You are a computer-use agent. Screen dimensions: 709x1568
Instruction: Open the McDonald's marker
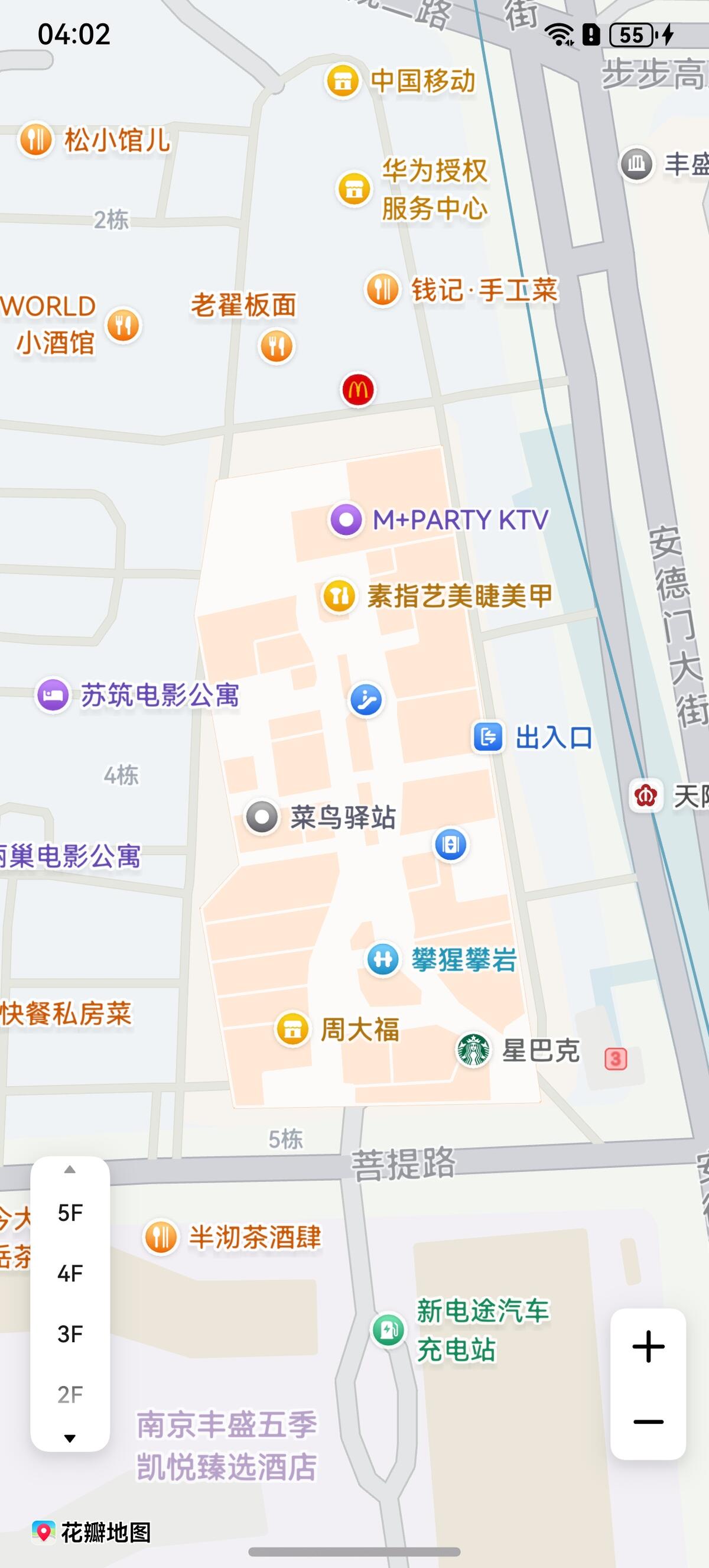click(357, 389)
